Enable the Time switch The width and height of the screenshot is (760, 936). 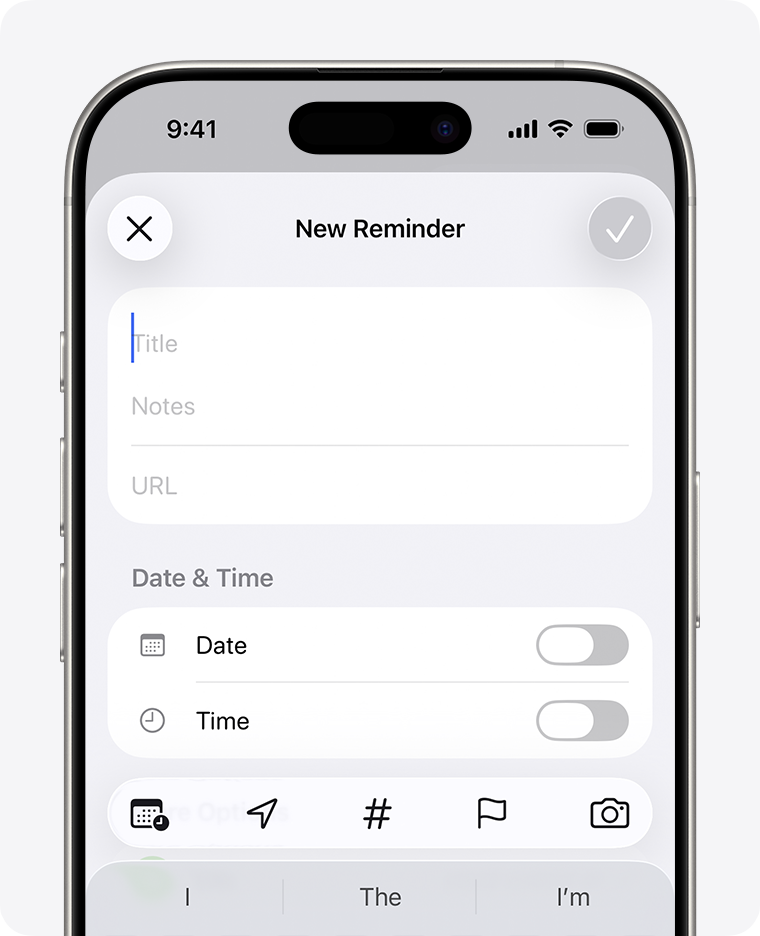click(582, 721)
